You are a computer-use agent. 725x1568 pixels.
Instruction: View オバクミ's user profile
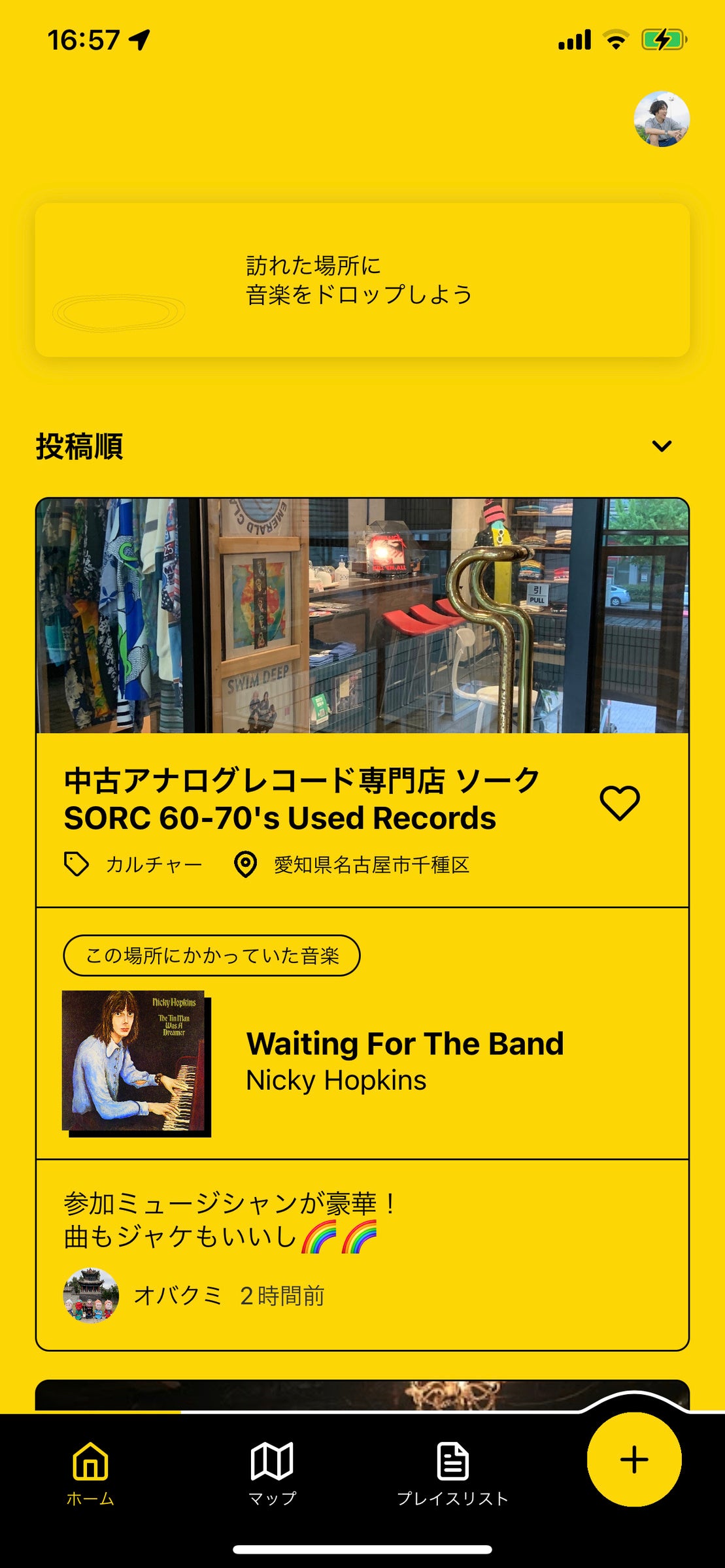(92, 1295)
